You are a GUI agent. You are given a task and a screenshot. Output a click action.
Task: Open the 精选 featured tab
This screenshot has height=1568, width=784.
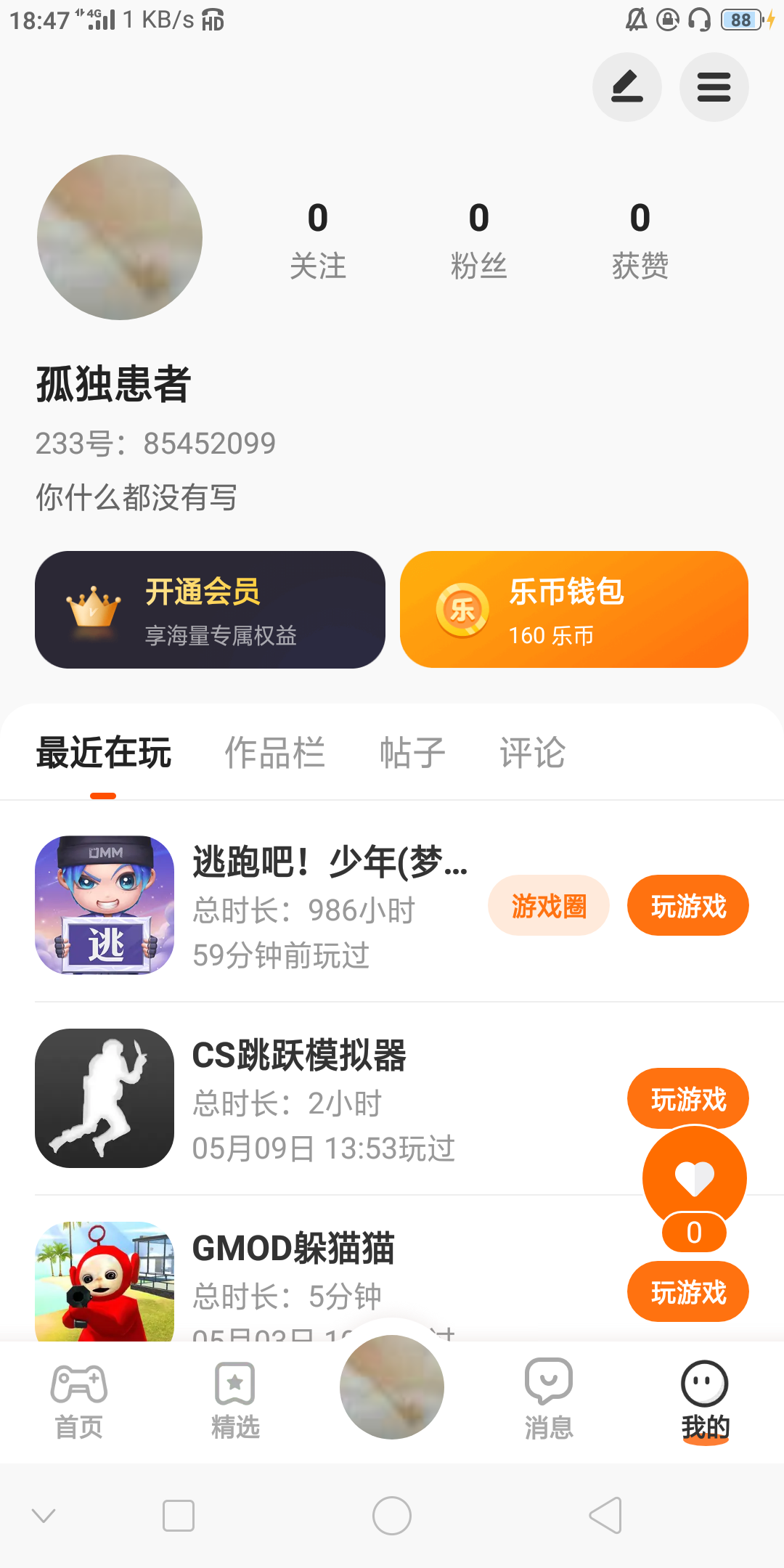click(x=235, y=1400)
